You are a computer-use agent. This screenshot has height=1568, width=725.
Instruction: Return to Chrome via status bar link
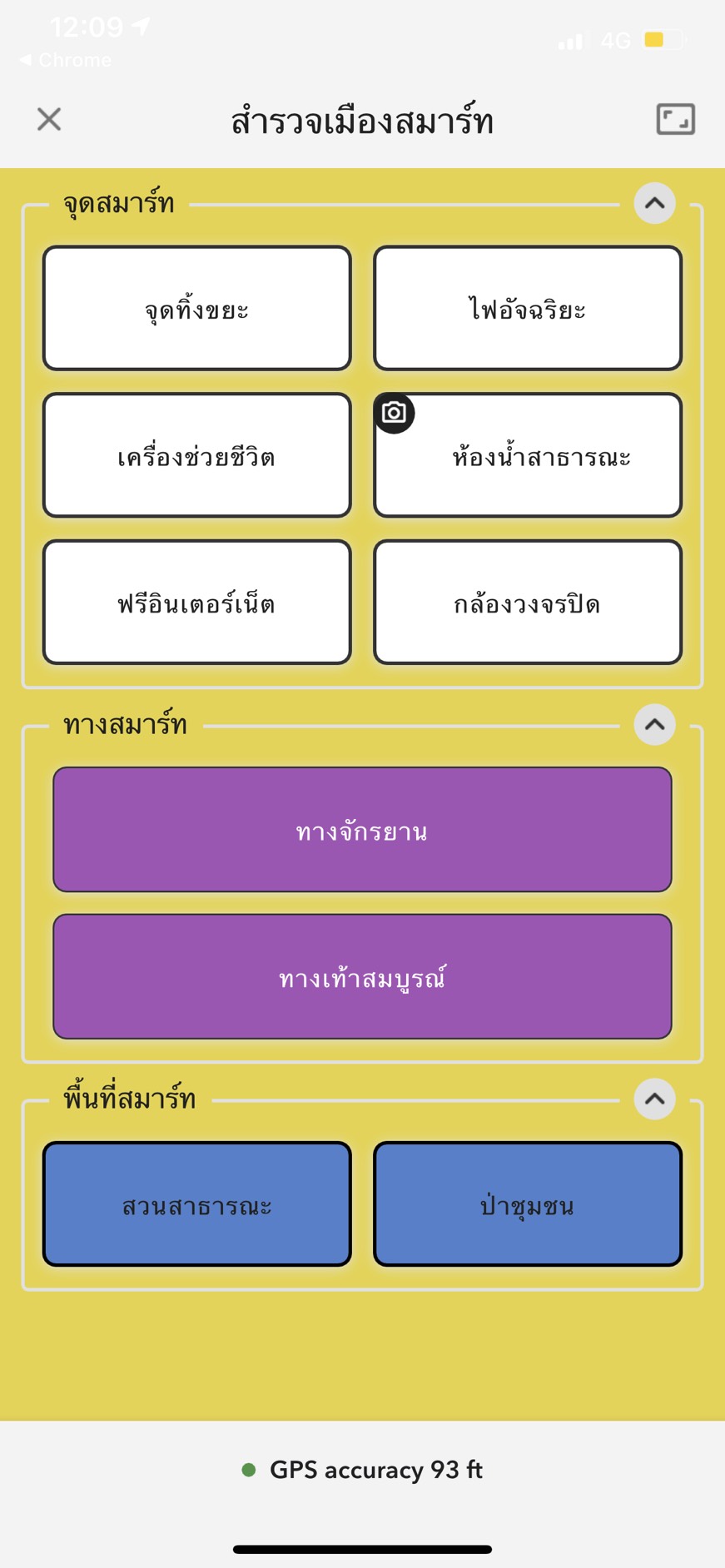click(x=65, y=60)
